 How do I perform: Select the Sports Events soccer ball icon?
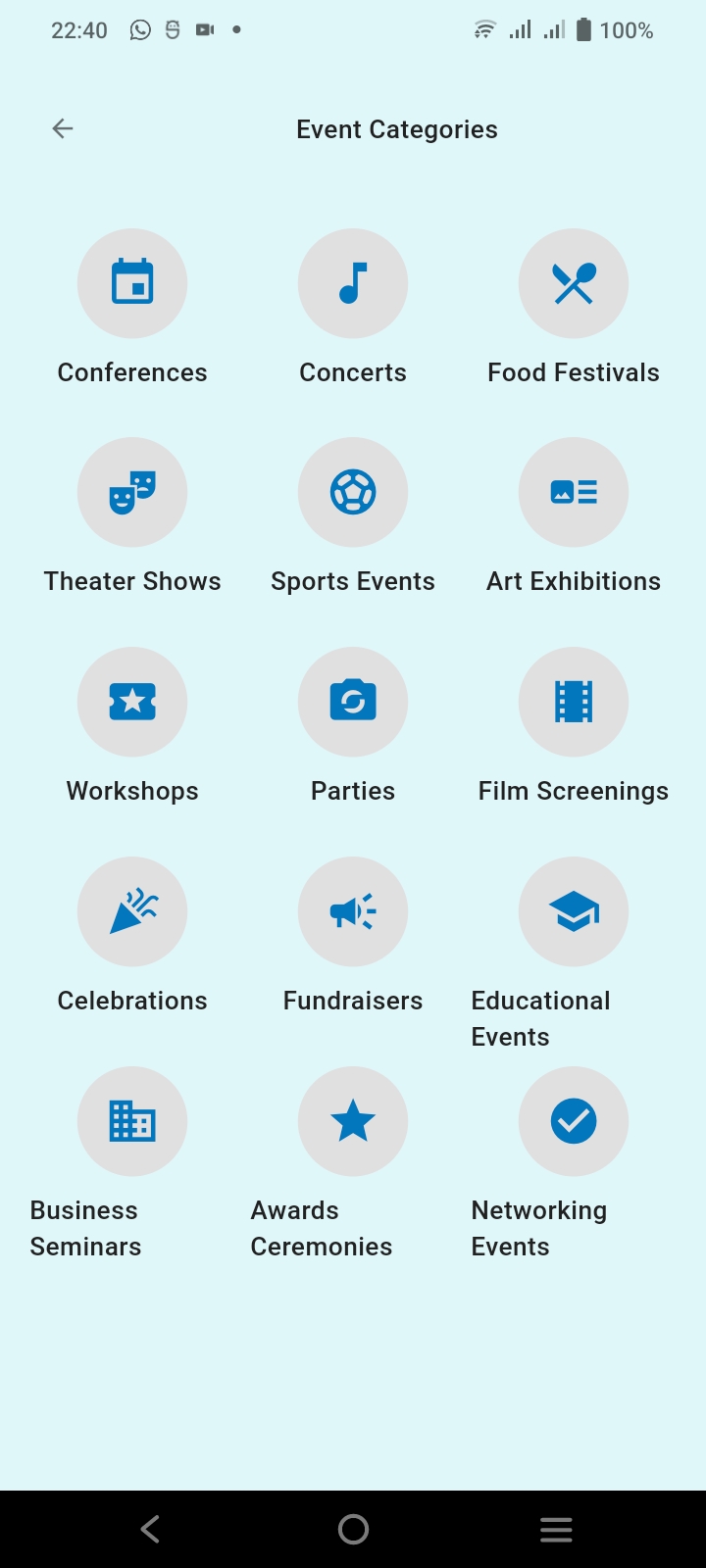353,492
